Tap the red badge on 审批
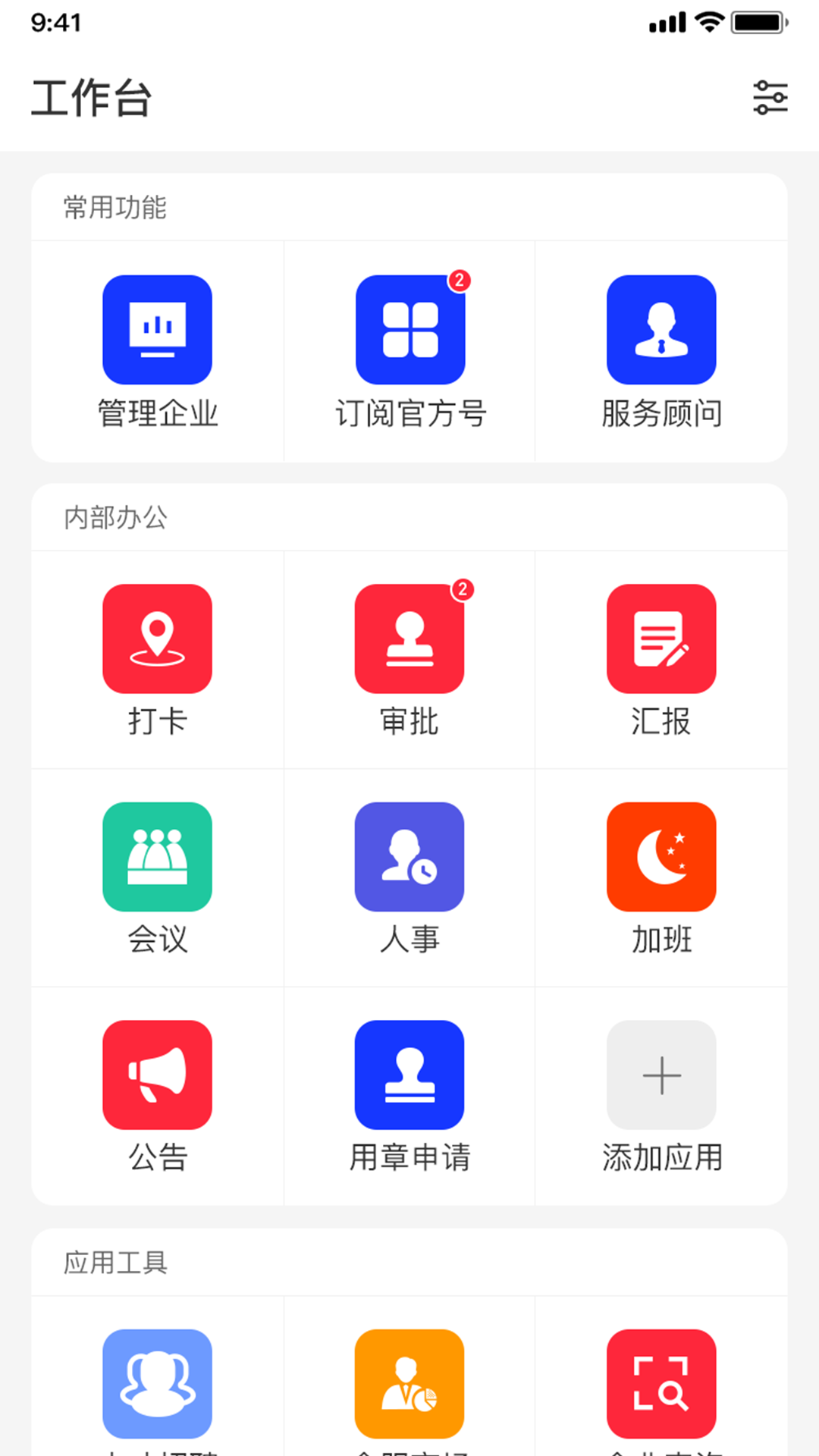The height and width of the screenshot is (1456, 819). (462, 588)
